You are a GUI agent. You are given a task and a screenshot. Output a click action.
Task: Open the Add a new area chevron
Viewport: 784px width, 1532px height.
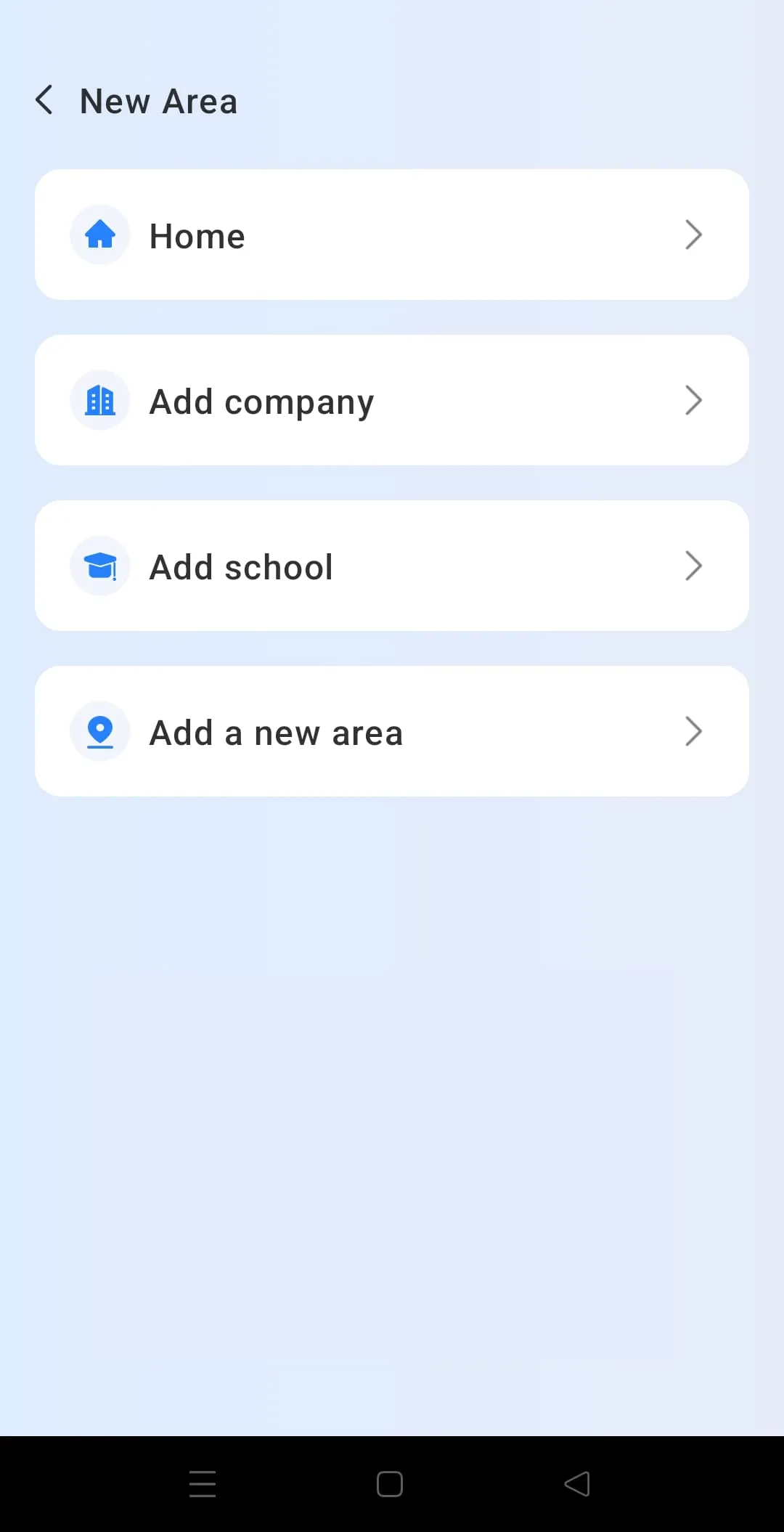click(694, 731)
